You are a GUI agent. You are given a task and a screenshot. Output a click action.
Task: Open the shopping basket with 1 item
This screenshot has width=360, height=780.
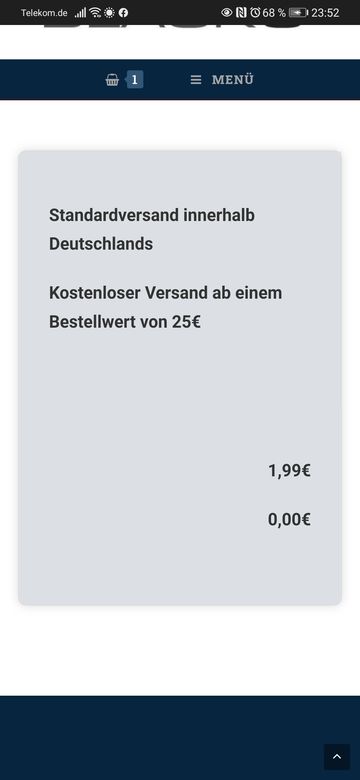tap(124, 80)
